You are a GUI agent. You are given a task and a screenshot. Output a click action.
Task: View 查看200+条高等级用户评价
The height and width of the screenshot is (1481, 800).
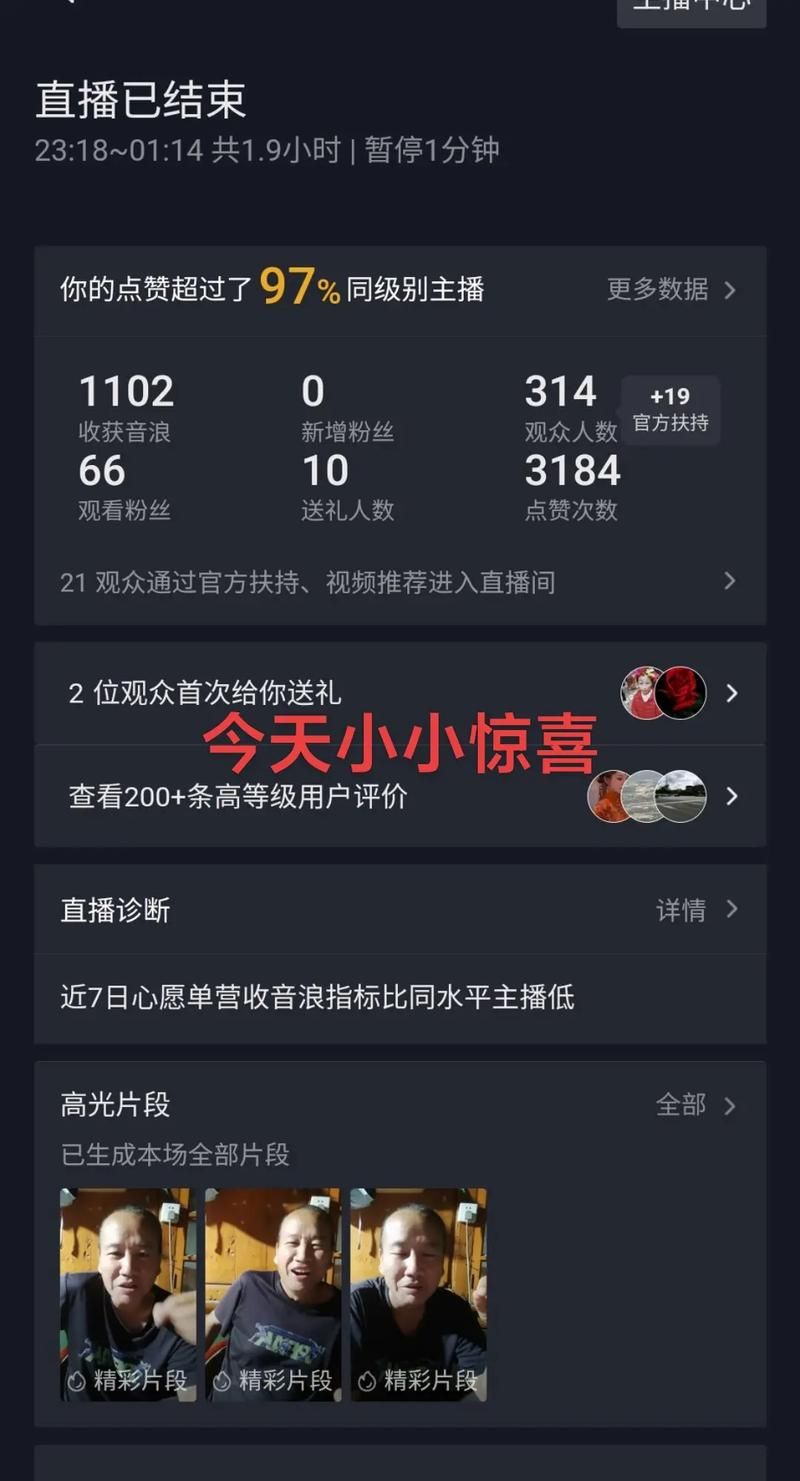pos(400,796)
